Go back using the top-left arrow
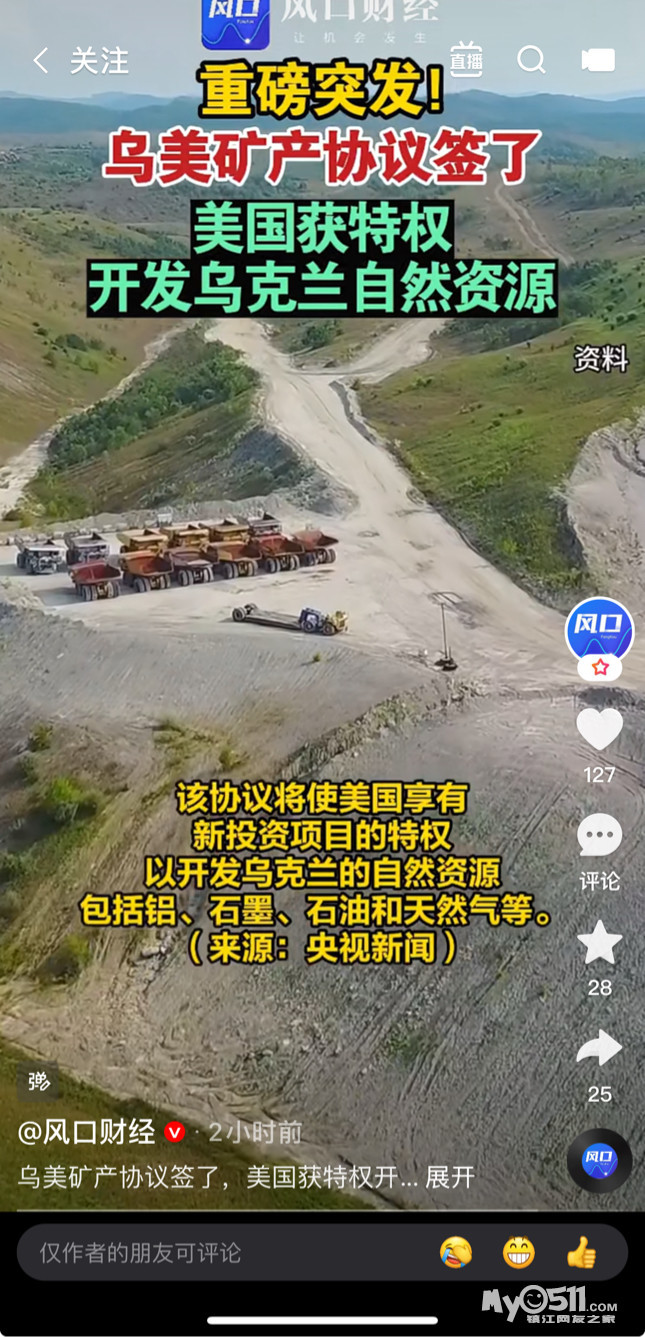The width and height of the screenshot is (645, 1337). (x=40, y=61)
